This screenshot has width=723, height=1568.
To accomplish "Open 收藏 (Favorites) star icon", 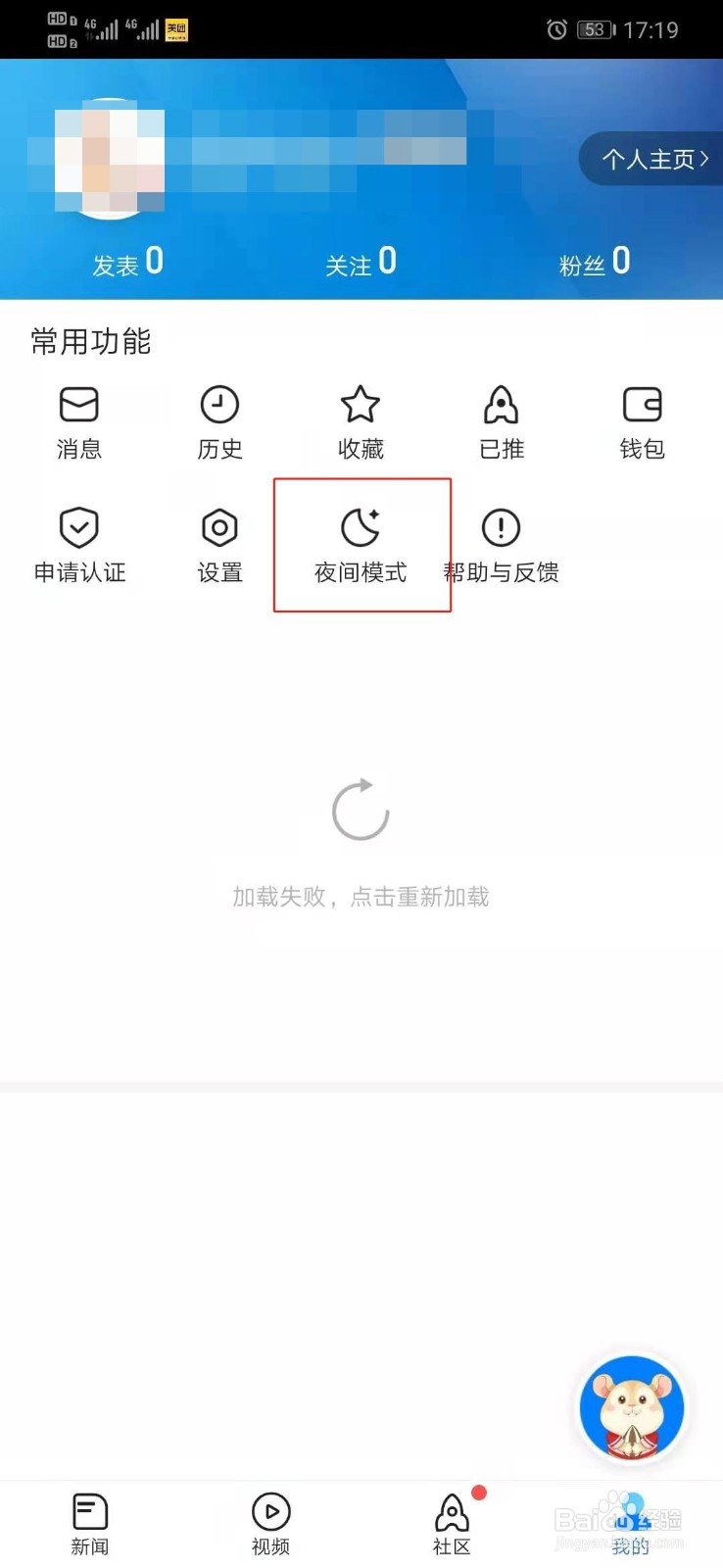I will tap(360, 416).
